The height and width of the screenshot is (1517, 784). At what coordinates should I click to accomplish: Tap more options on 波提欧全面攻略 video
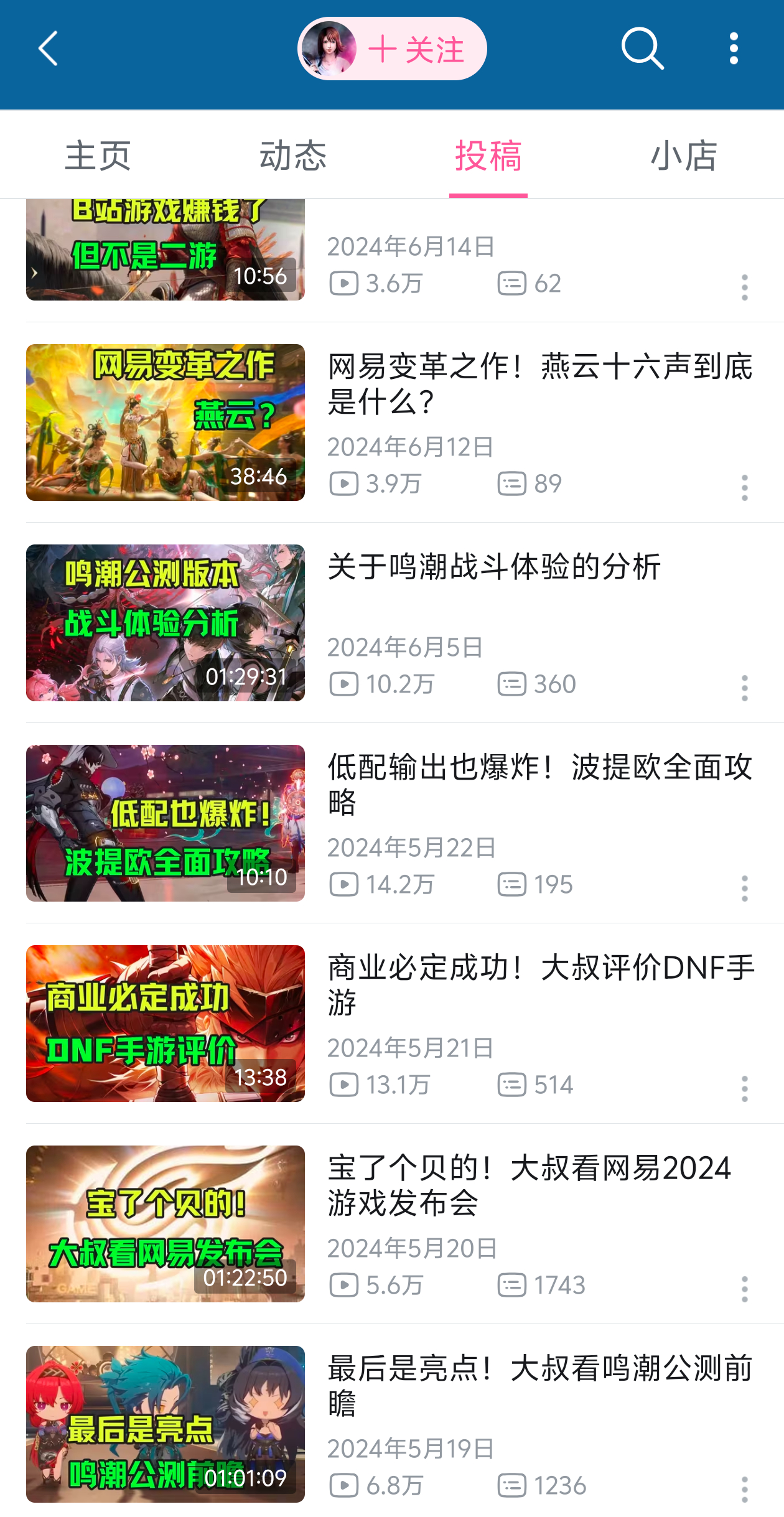(744, 889)
